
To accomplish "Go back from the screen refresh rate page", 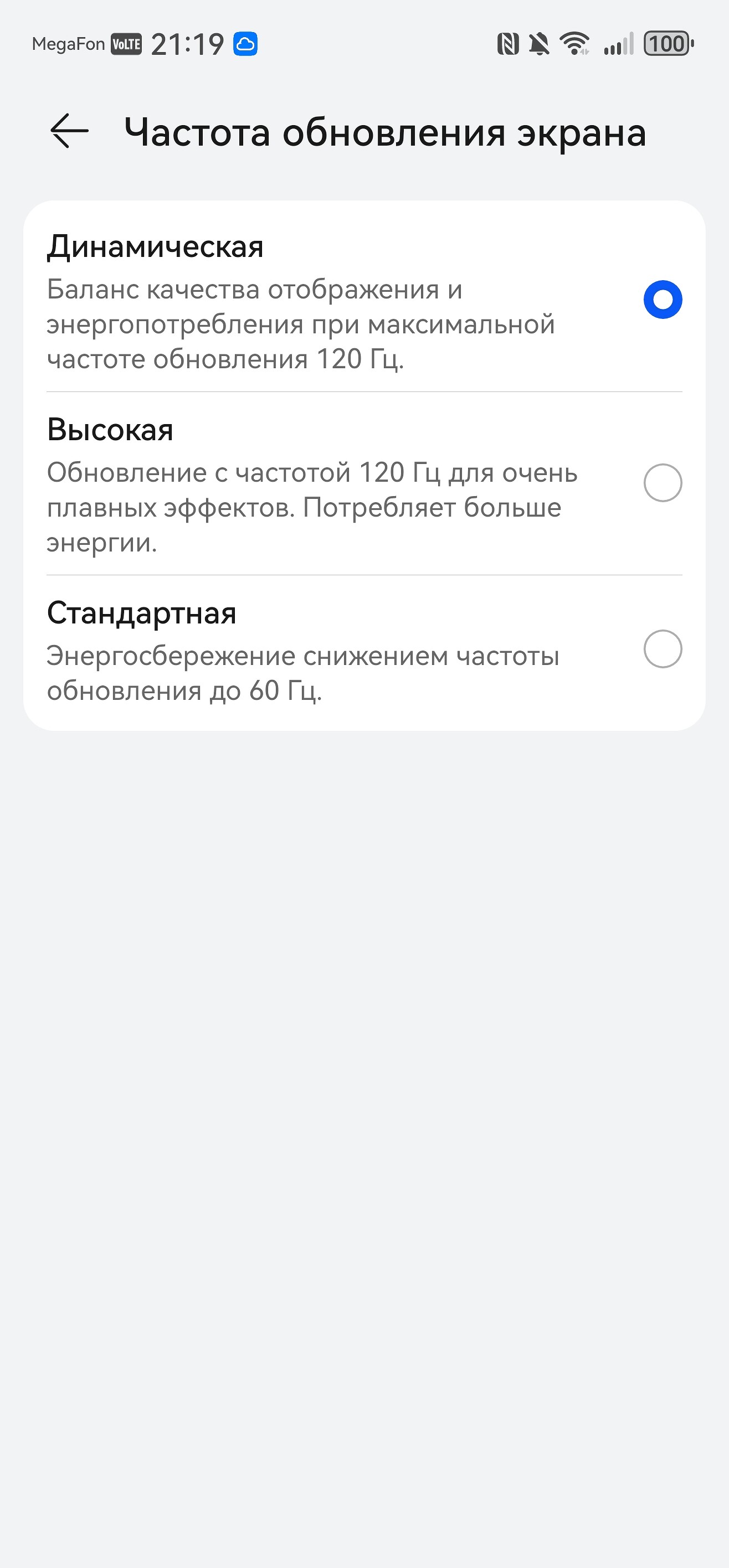I will click(x=69, y=131).
